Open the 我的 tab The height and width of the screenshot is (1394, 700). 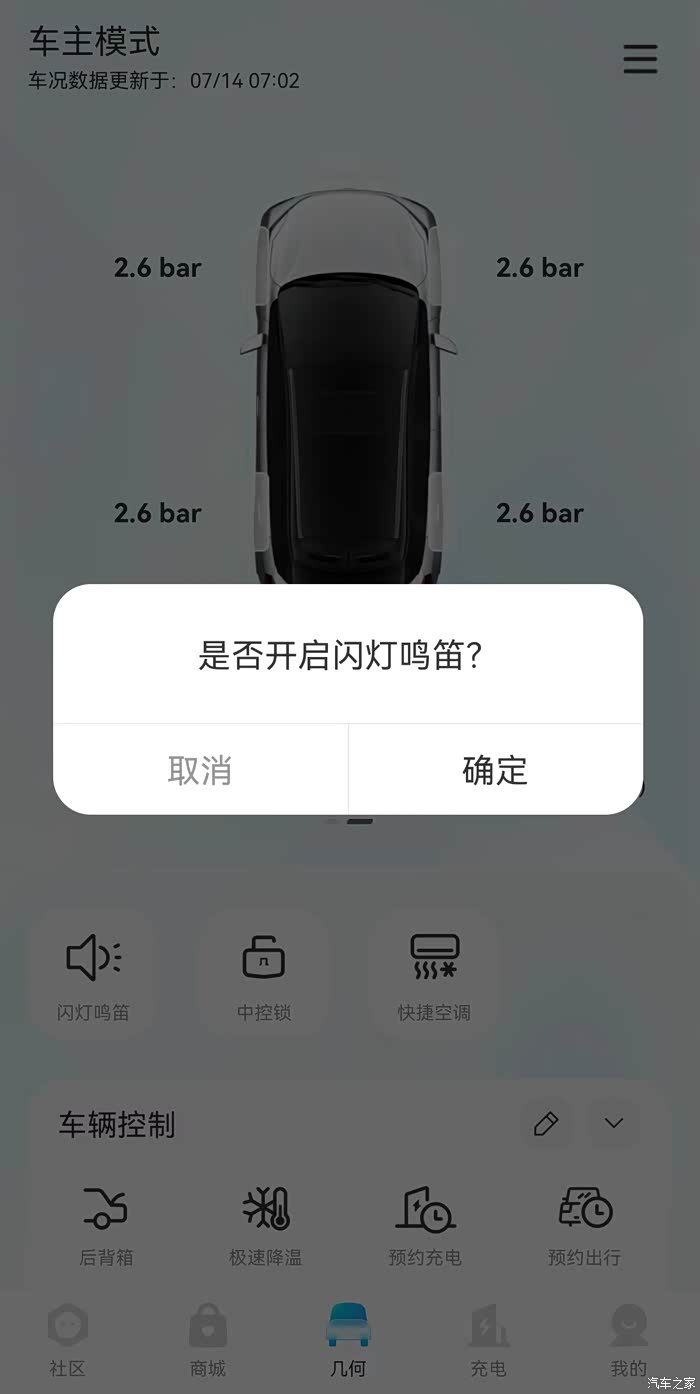tap(629, 1340)
